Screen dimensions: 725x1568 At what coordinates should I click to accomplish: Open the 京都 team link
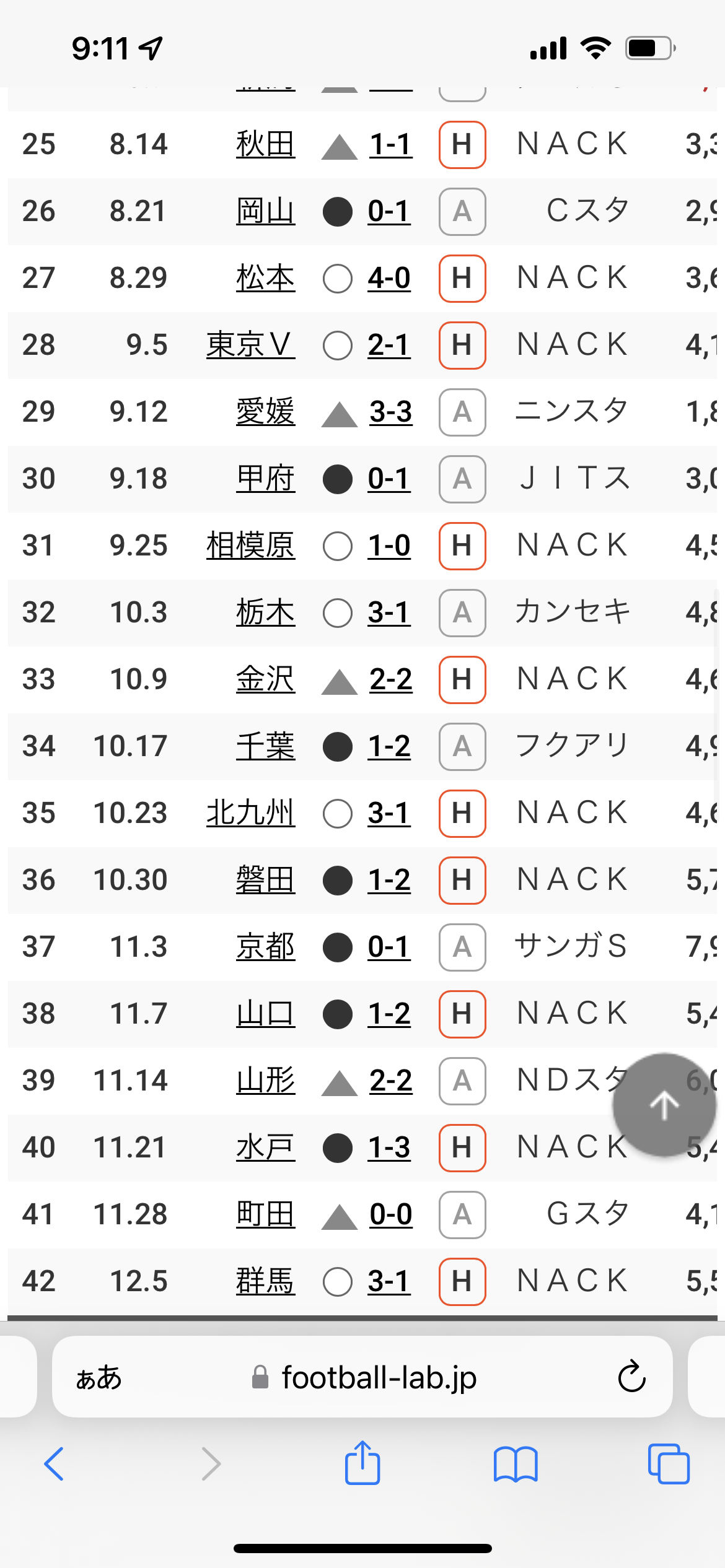(x=265, y=947)
